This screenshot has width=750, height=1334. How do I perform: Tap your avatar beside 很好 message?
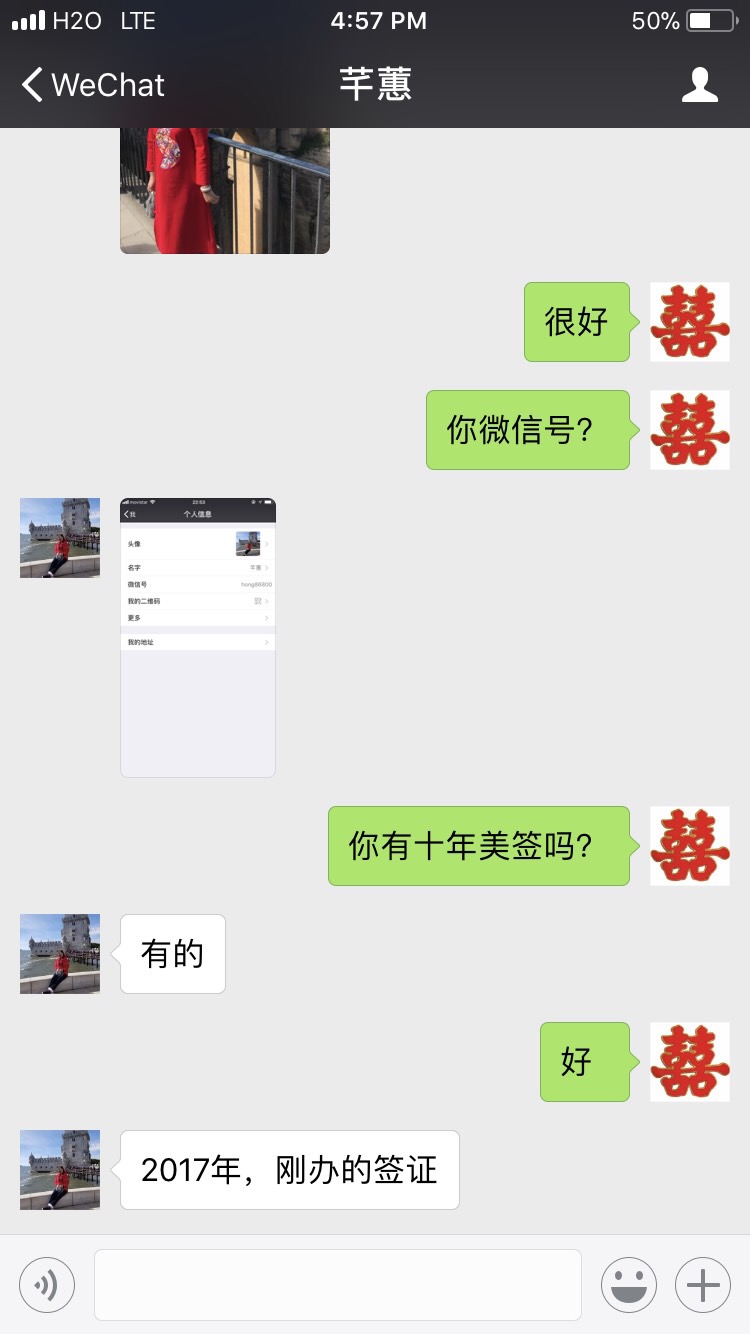689,321
